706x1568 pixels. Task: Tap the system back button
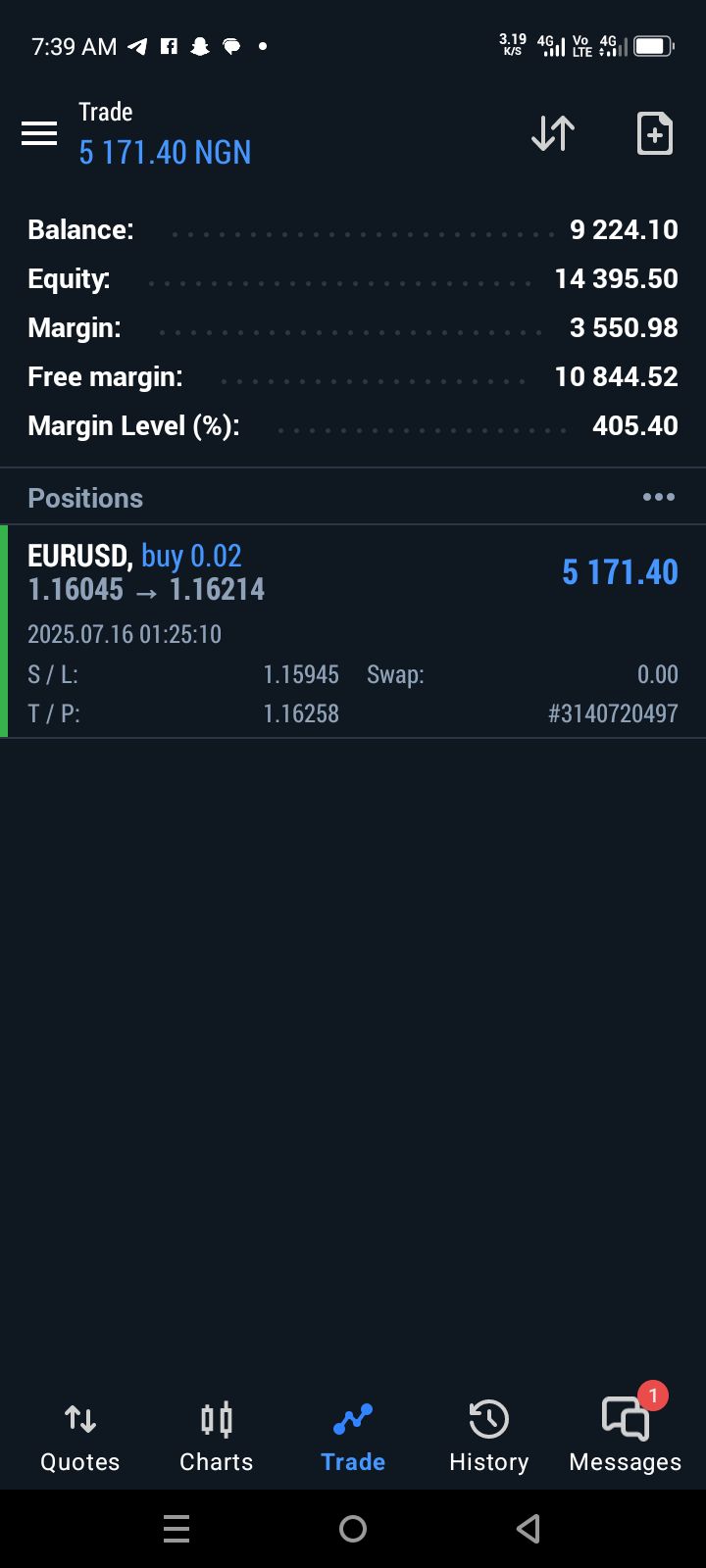click(529, 1529)
